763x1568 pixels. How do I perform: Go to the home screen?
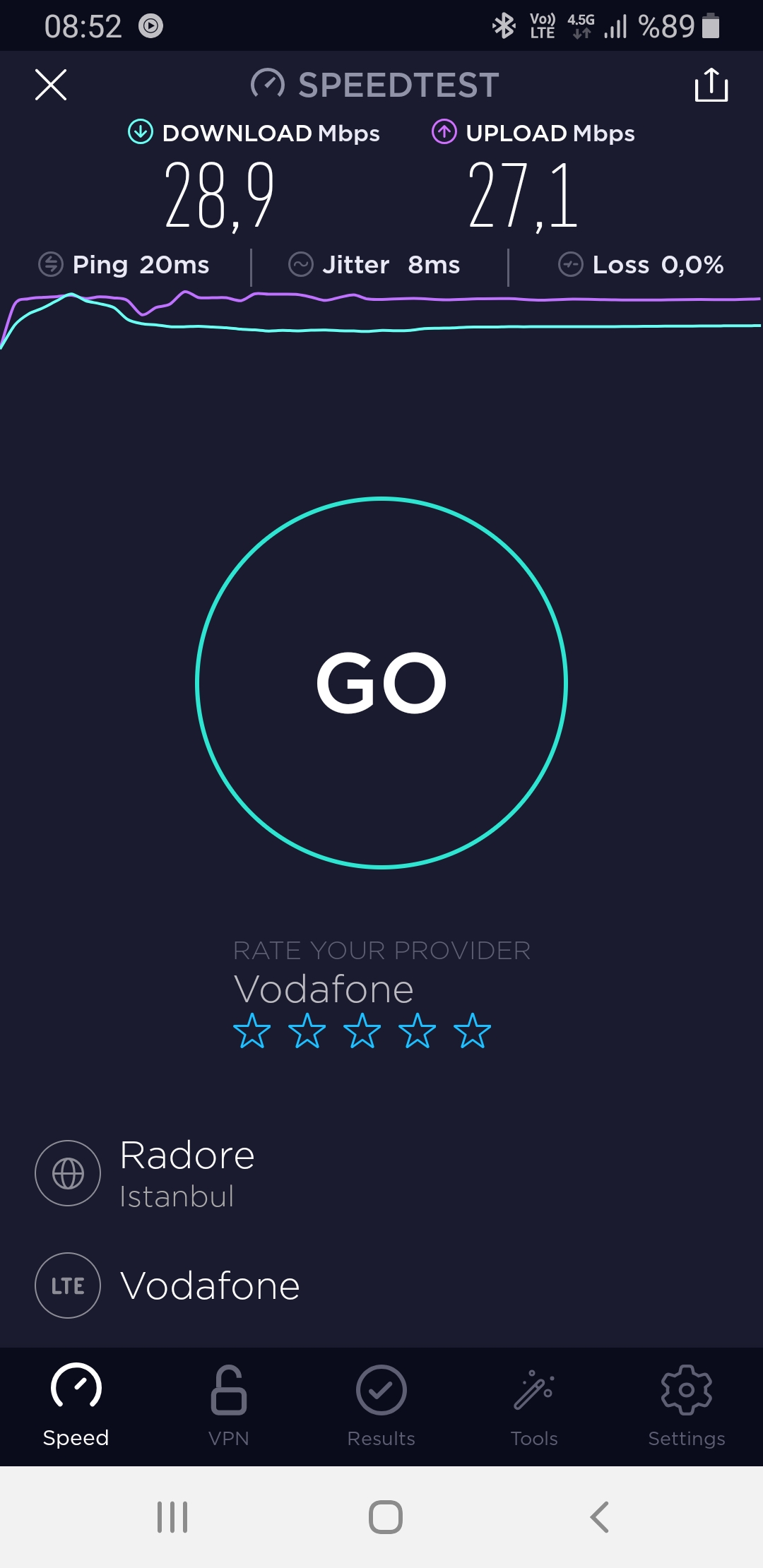pyautogui.click(x=386, y=1516)
